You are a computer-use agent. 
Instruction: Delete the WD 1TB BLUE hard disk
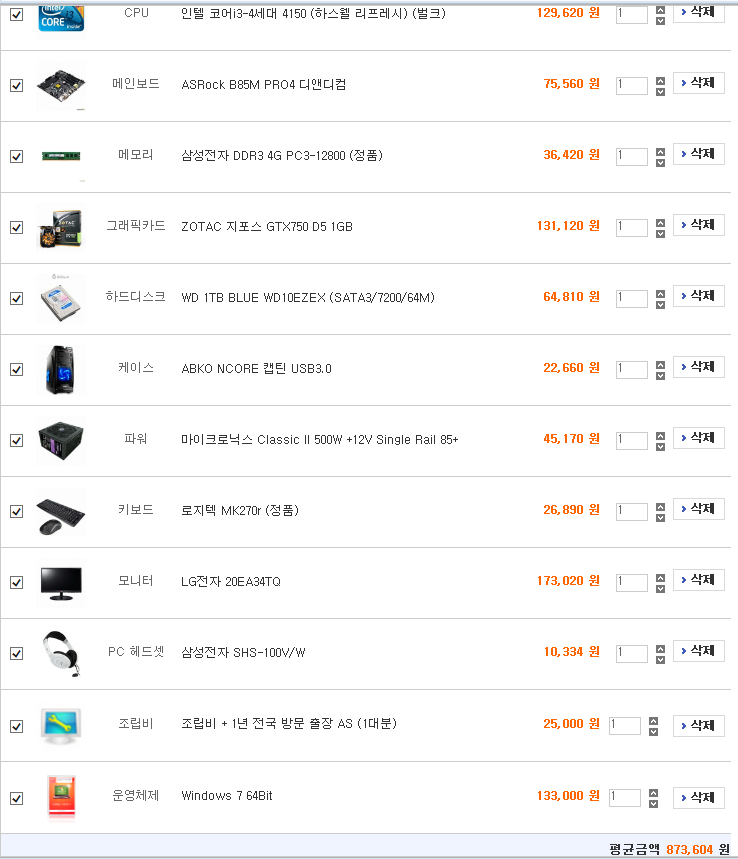click(698, 296)
